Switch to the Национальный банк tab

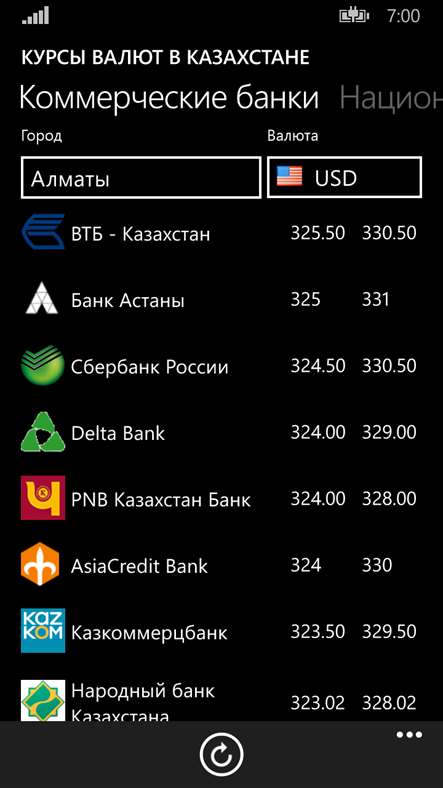(390, 97)
